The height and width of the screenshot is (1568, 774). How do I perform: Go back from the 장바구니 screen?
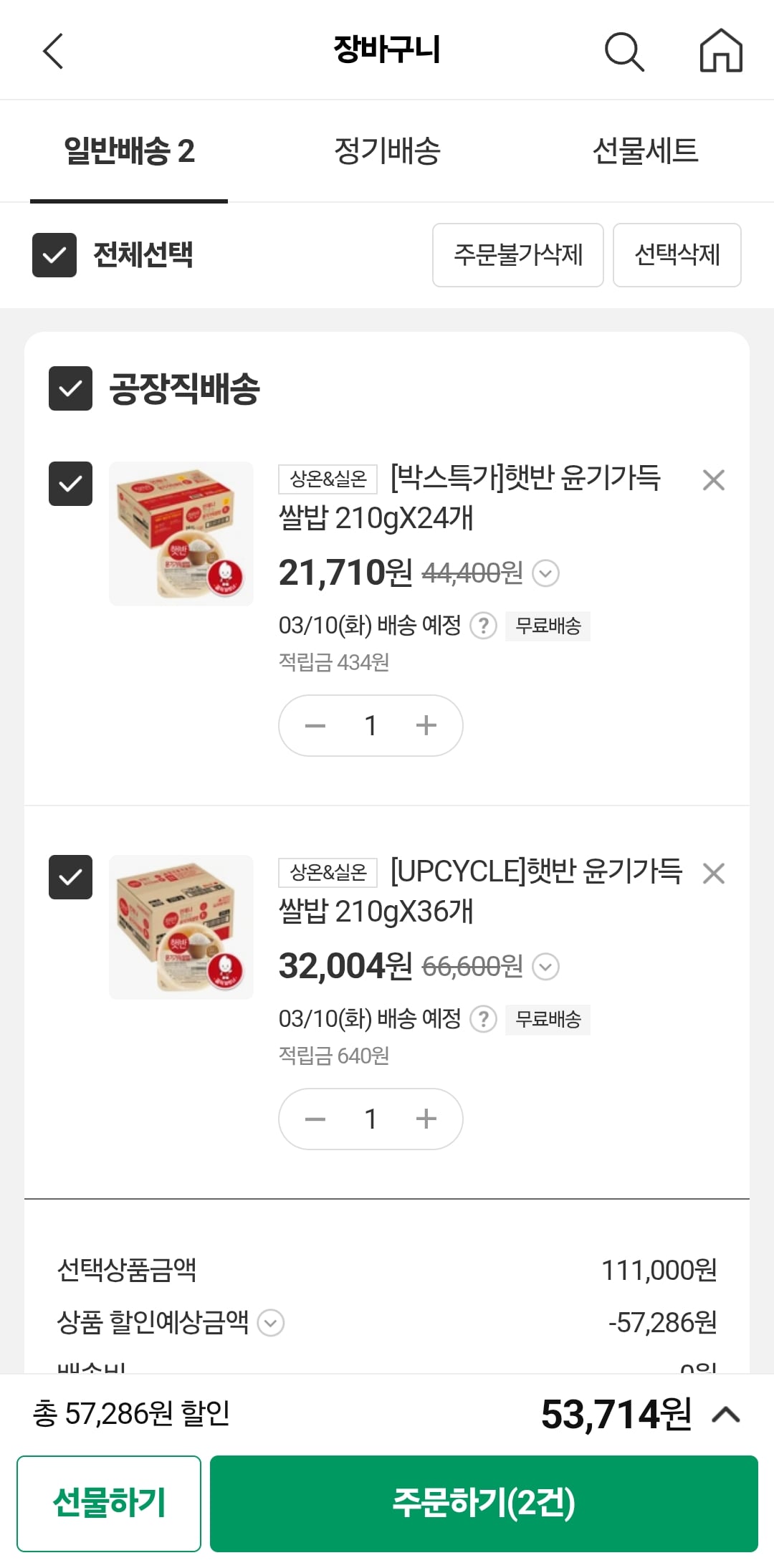(53, 51)
